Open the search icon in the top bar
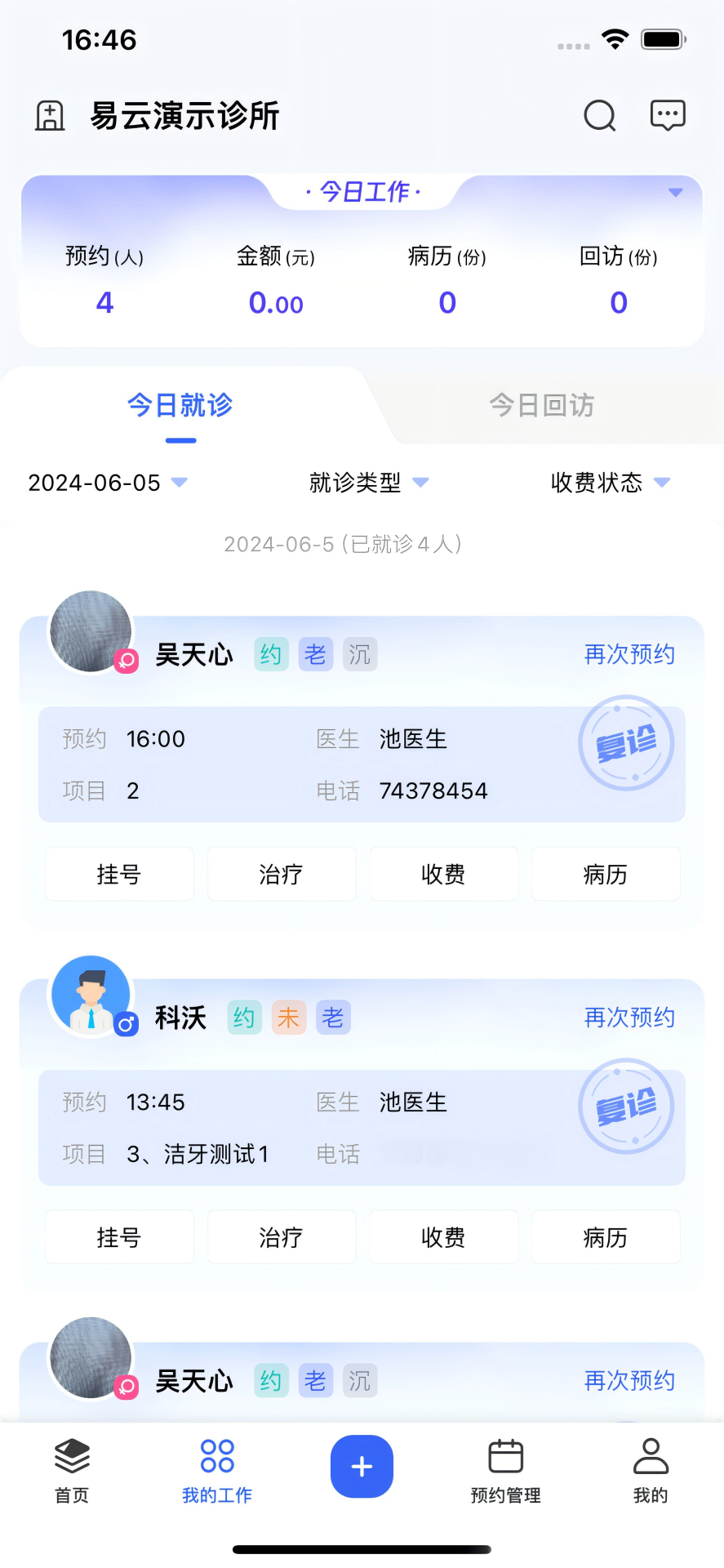This screenshot has width=724, height=1568. click(x=599, y=116)
